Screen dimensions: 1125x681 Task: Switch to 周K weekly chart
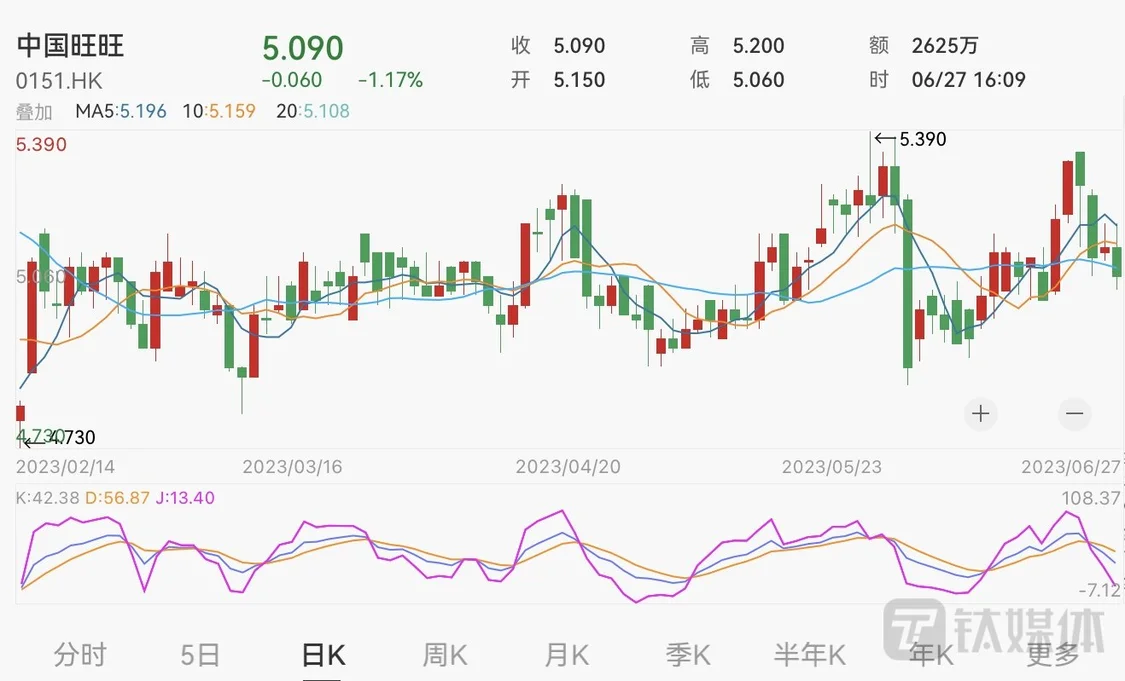[444, 655]
